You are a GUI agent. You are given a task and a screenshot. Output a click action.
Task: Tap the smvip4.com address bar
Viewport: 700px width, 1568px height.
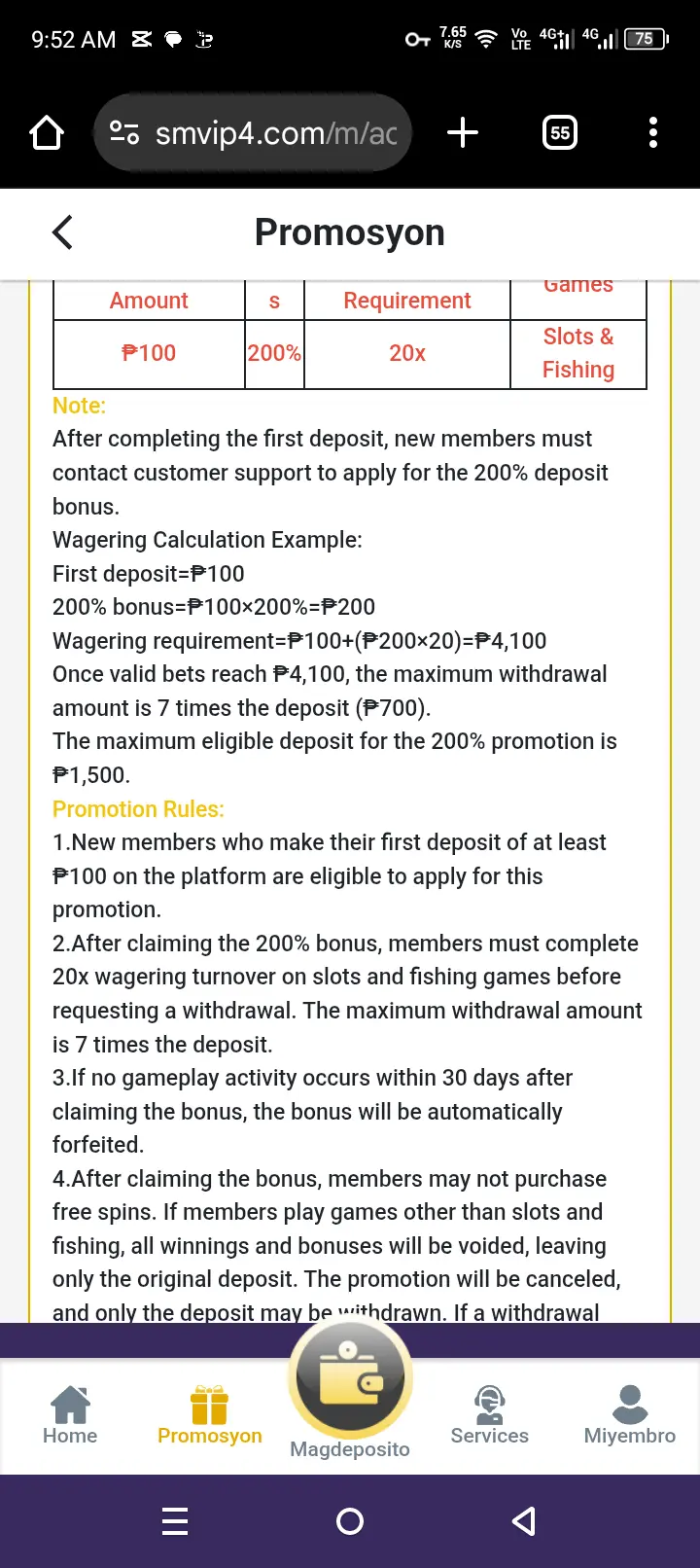(253, 132)
